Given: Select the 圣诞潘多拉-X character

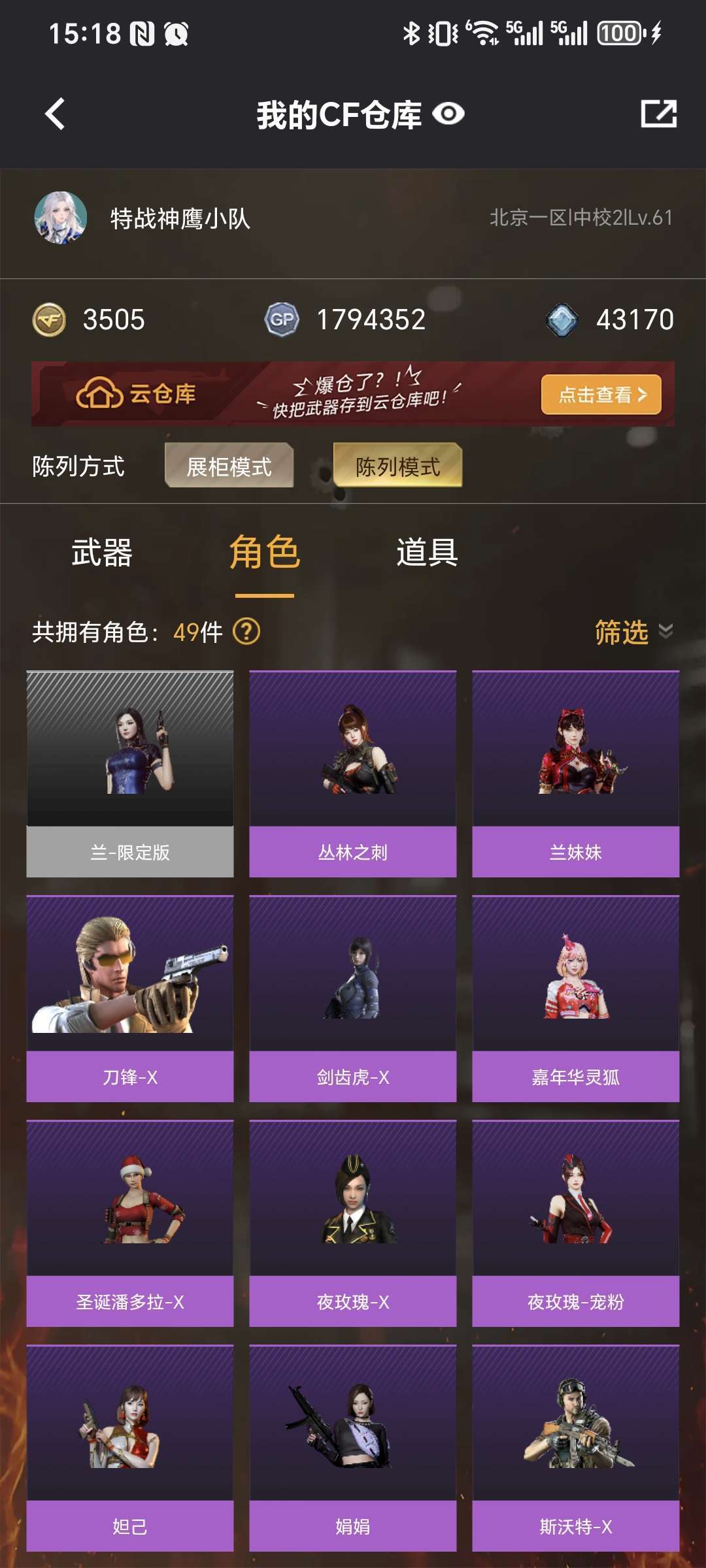Looking at the screenshot, I should 130,1223.
